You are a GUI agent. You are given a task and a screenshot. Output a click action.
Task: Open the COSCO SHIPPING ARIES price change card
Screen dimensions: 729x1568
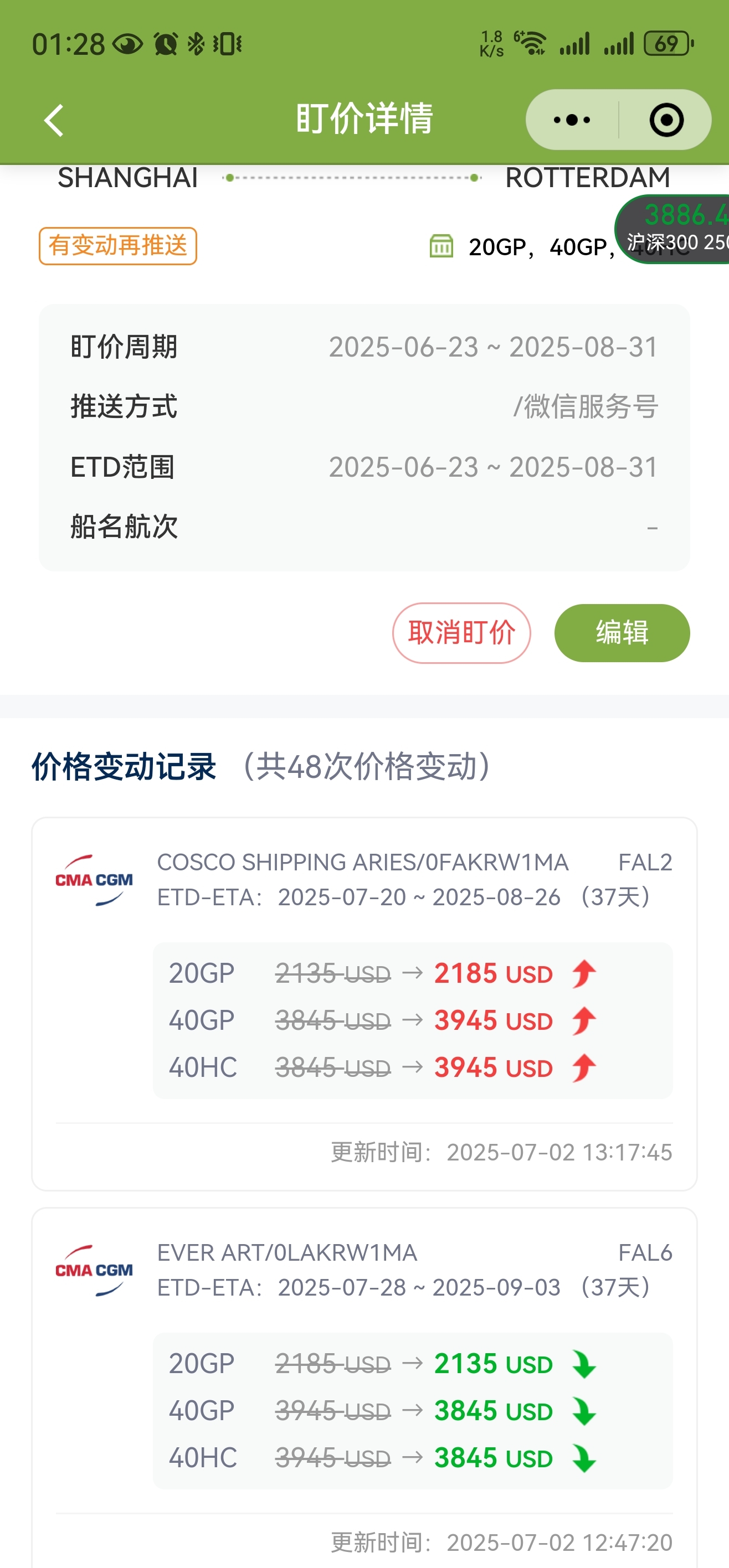pyautogui.click(x=364, y=1004)
